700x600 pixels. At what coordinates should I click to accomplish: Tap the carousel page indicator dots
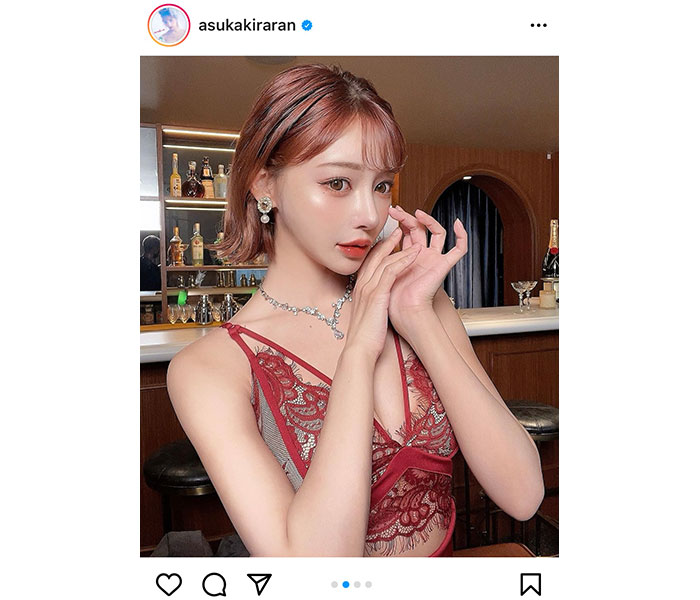point(351,584)
